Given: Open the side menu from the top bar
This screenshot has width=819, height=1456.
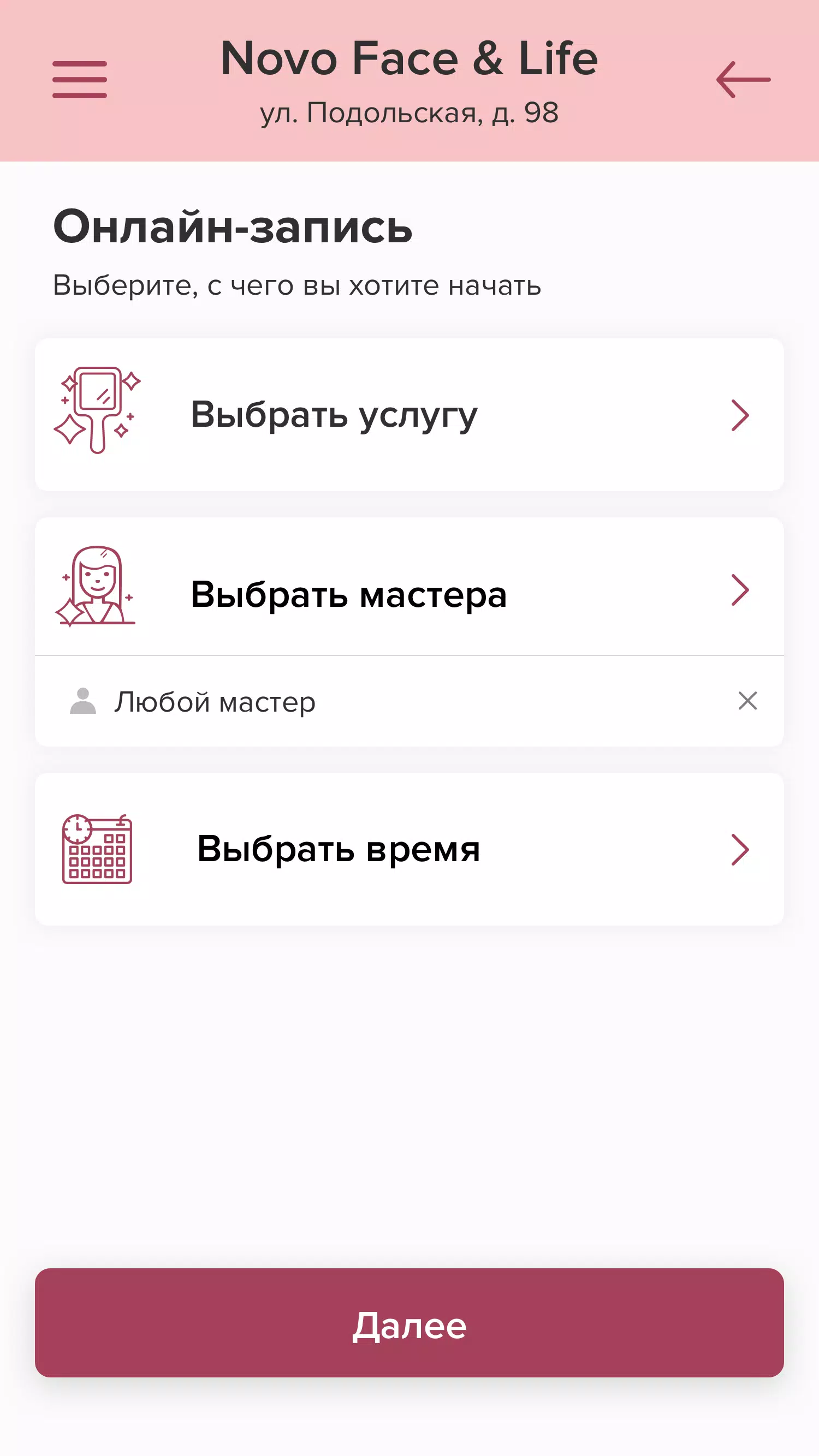Looking at the screenshot, I should click(79, 79).
